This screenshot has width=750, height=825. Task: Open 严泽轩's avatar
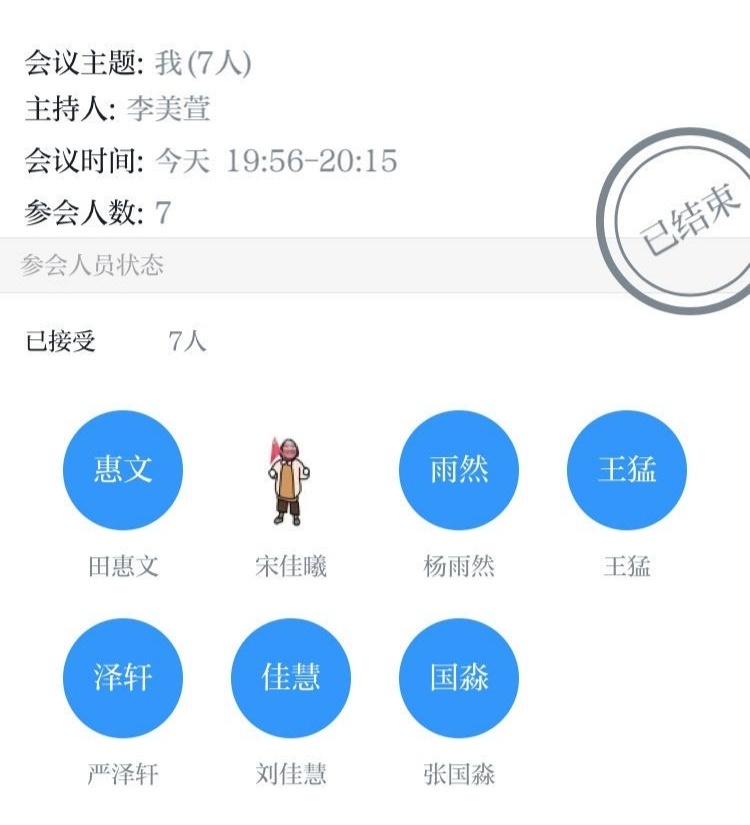click(x=123, y=678)
